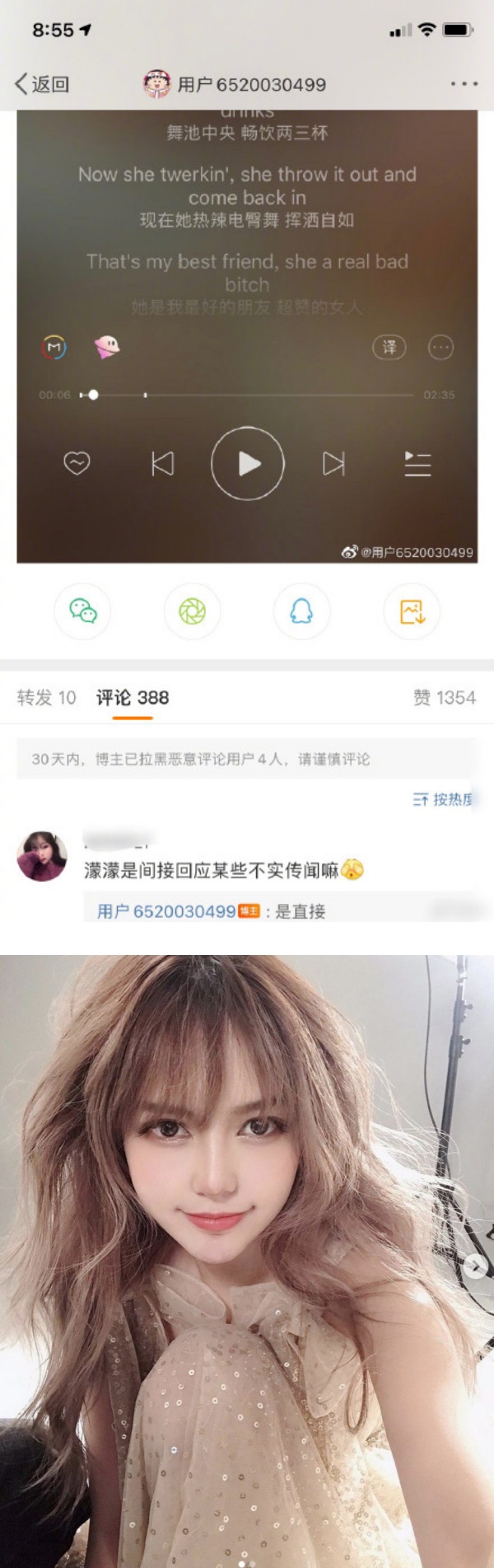Go back with the 返回 button
The width and height of the screenshot is (494, 1568).
tap(42, 84)
